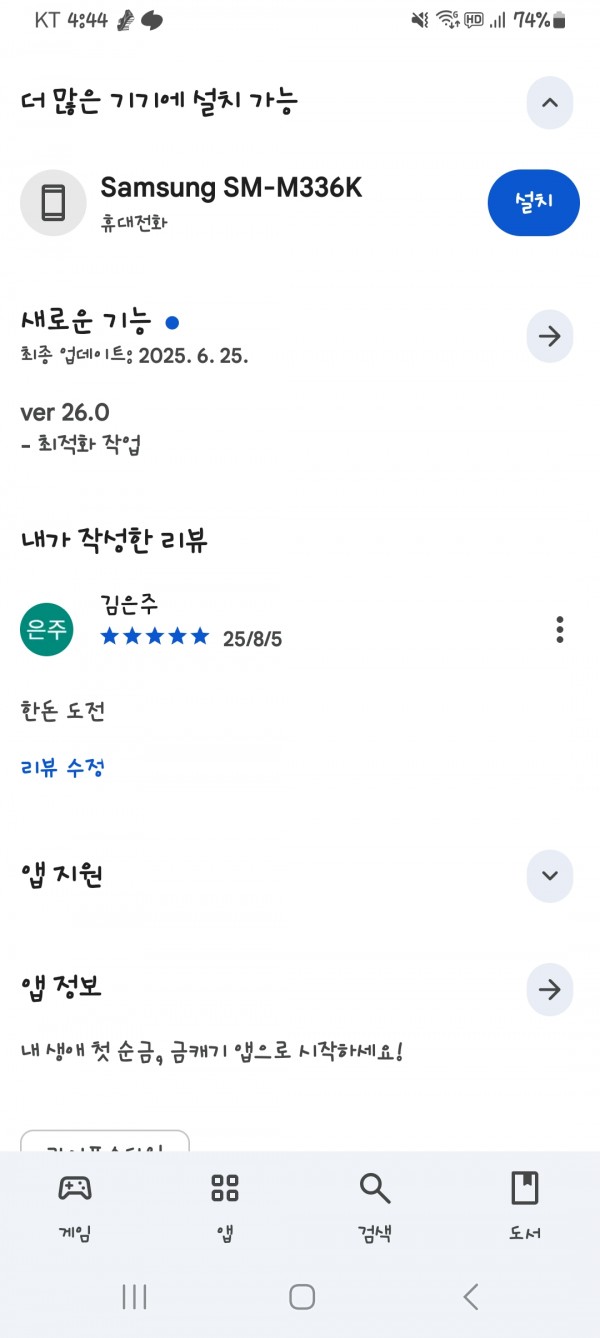This screenshot has height=1338, width=600.
Task: Switch to the 게임 tab
Action: [75, 1206]
